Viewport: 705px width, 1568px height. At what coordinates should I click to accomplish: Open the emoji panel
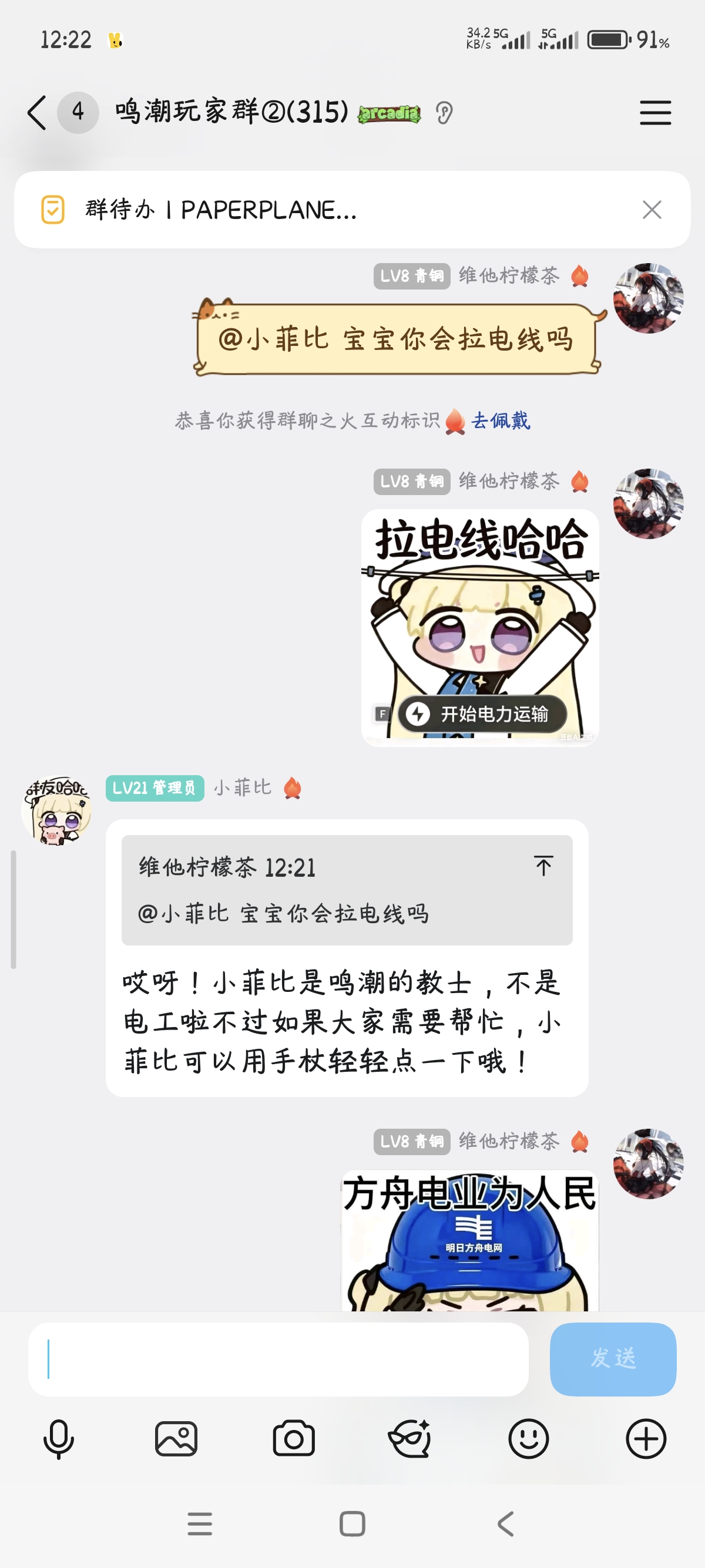(x=528, y=1439)
